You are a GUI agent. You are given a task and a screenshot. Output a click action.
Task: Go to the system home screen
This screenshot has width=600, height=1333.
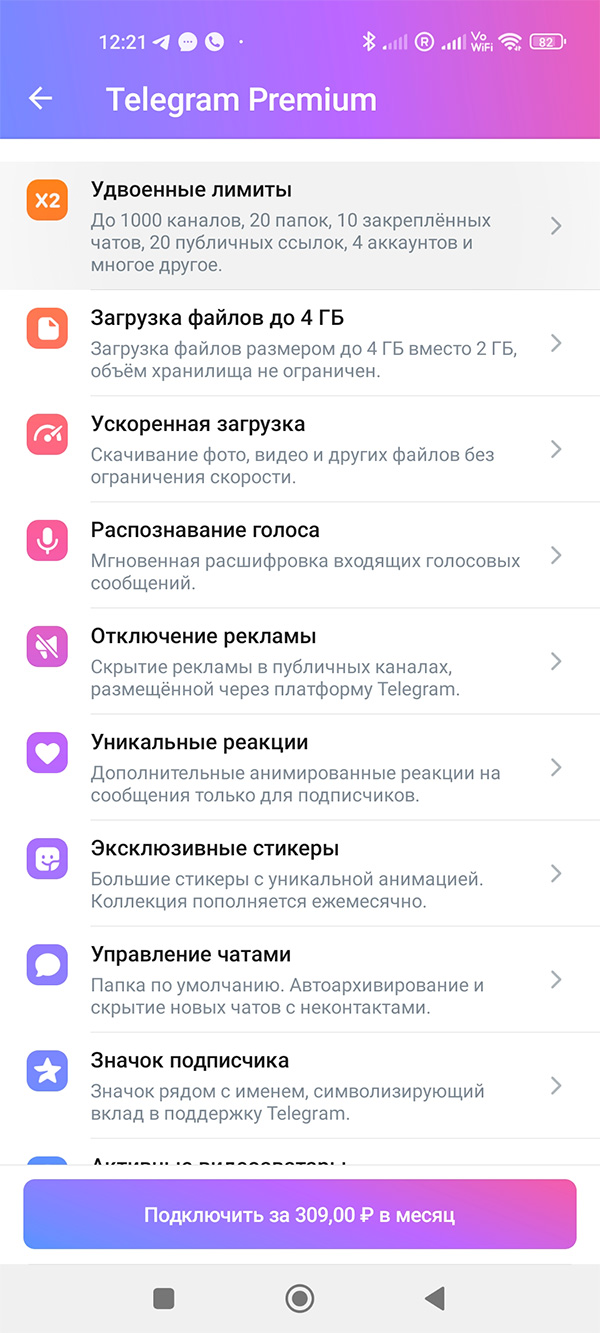299,1298
